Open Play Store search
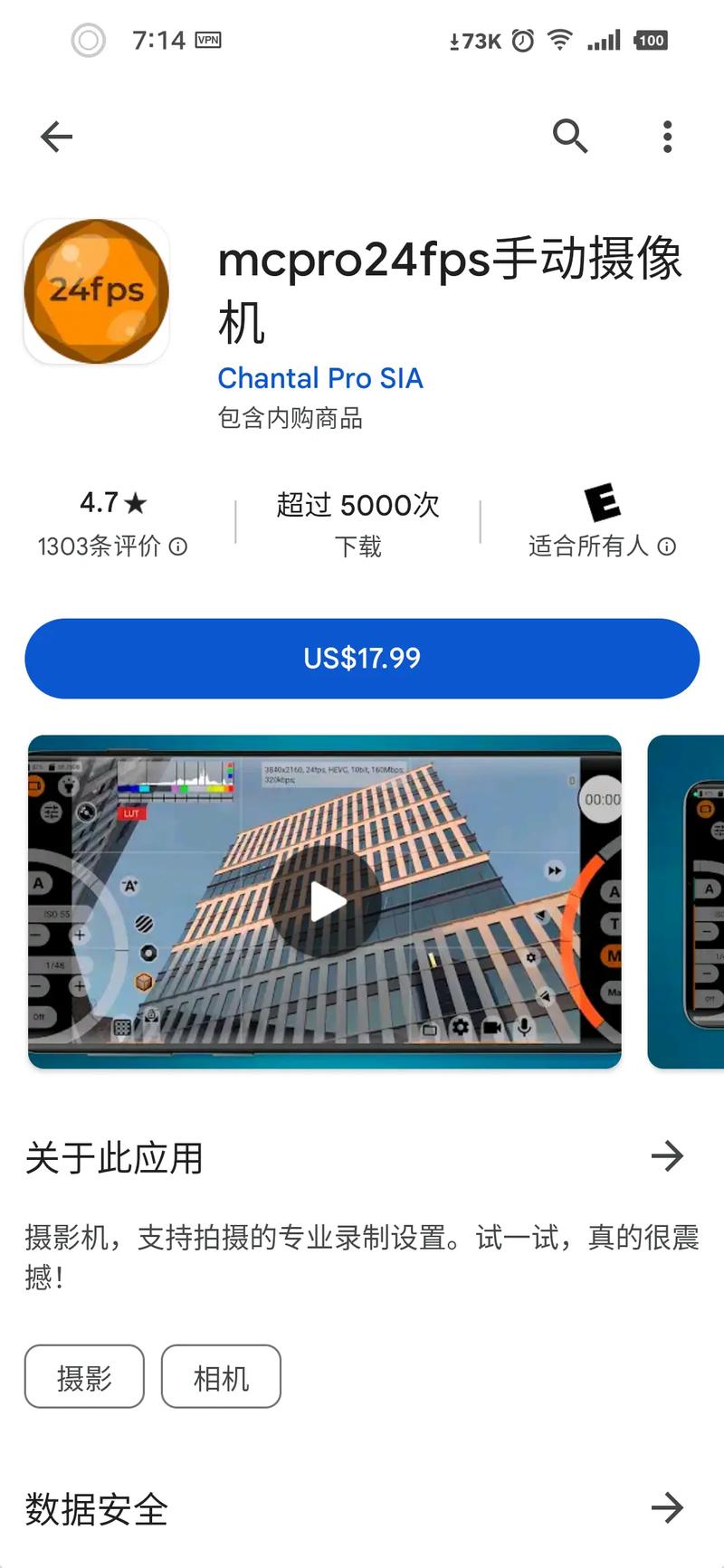 [570, 137]
